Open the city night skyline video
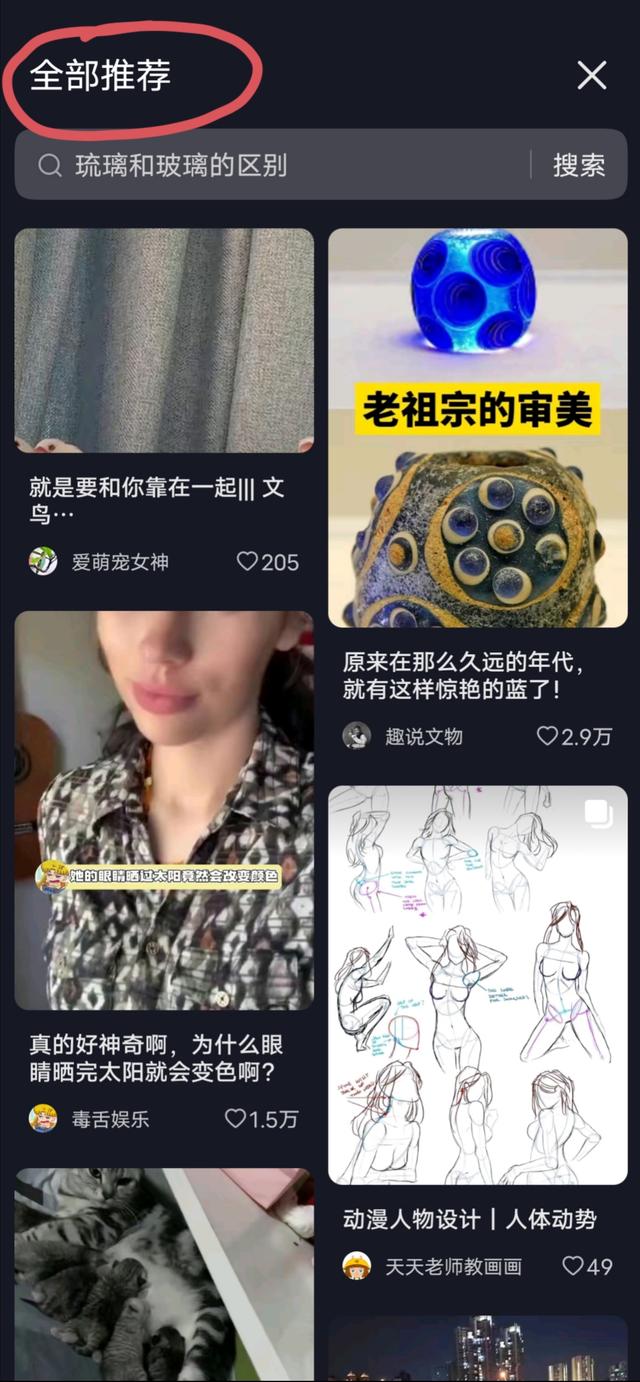The width and height of the screenshot is (640, 1382). [478, 1350]
